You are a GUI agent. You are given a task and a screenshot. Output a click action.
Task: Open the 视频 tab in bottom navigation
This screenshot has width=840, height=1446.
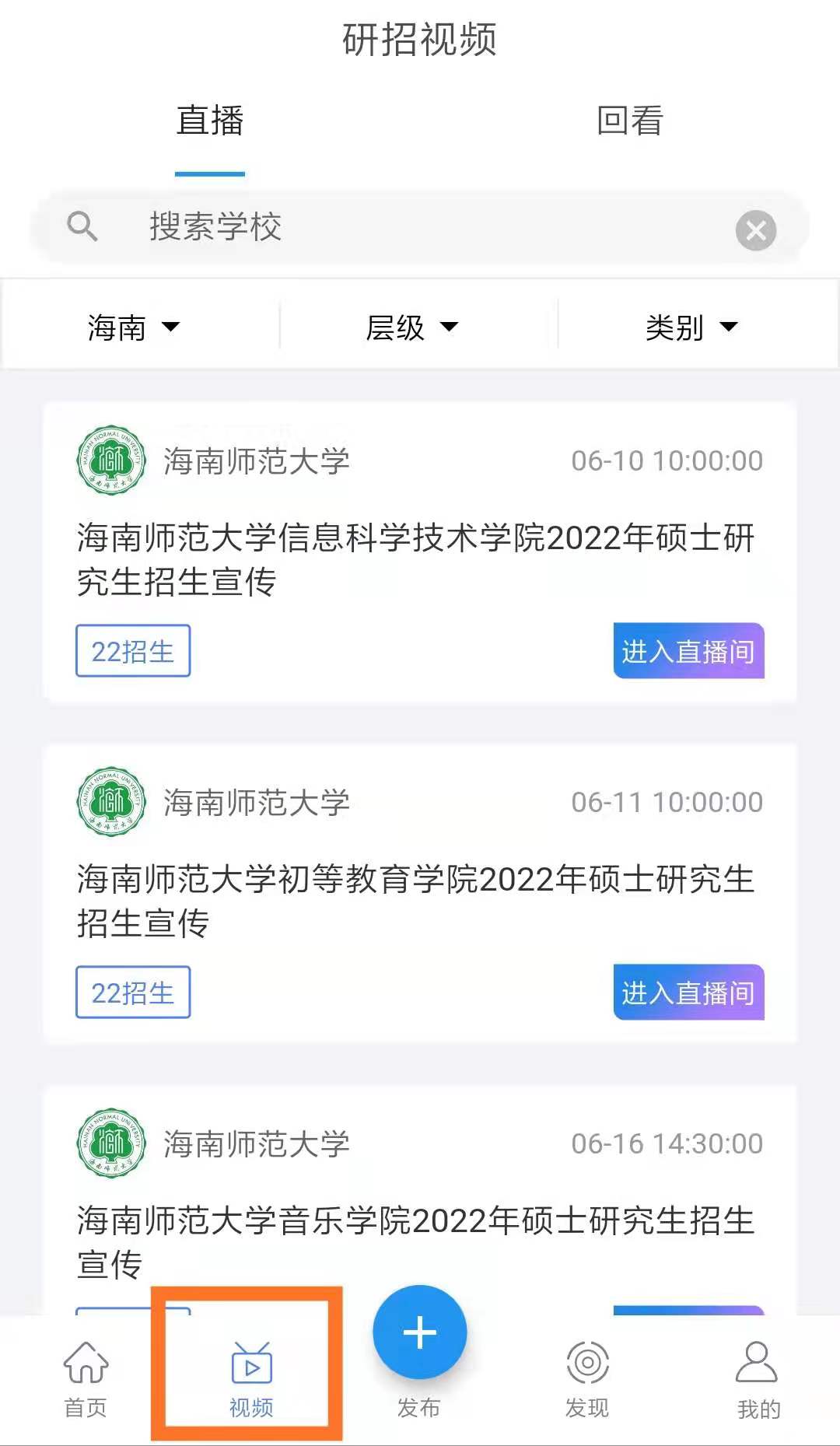[x=250, y=1378]
